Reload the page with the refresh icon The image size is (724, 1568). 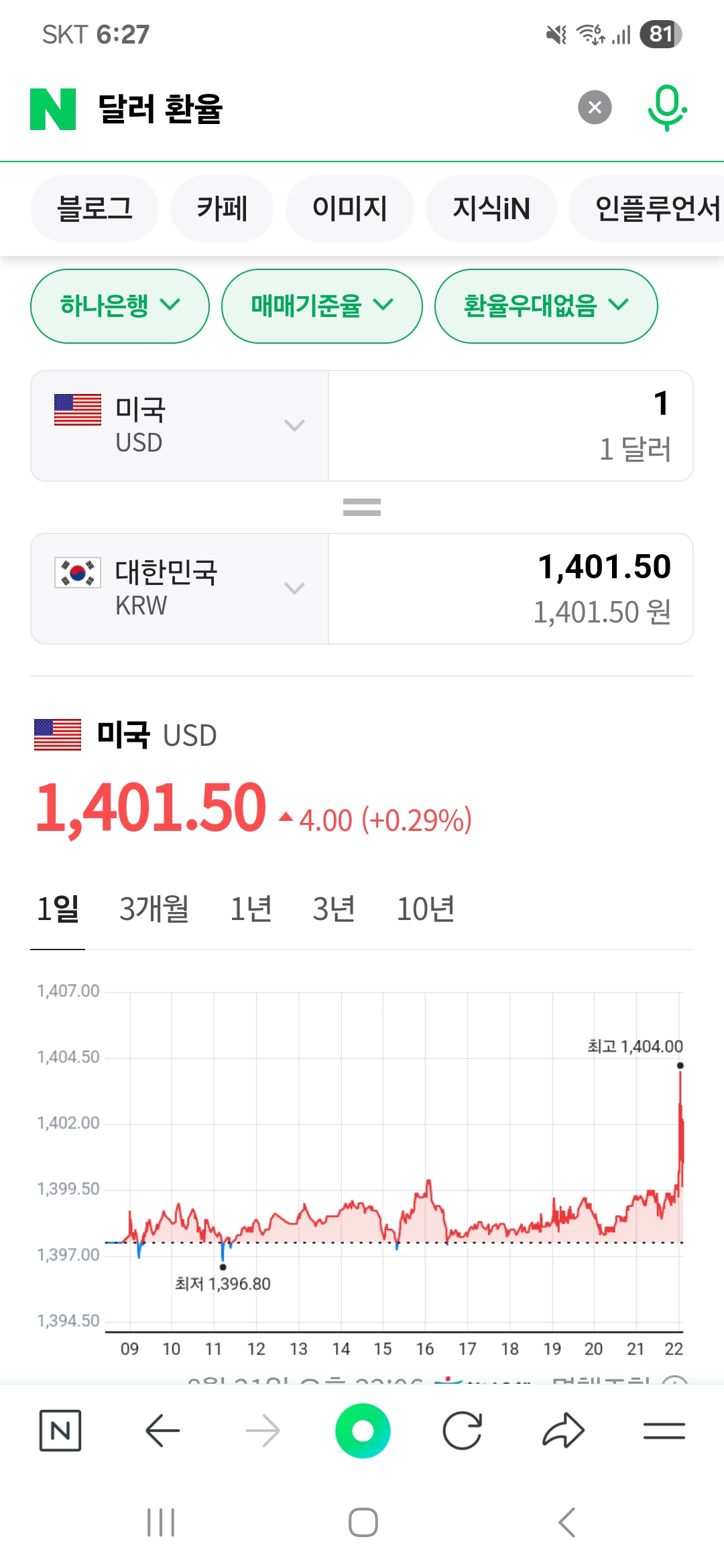463,1431
